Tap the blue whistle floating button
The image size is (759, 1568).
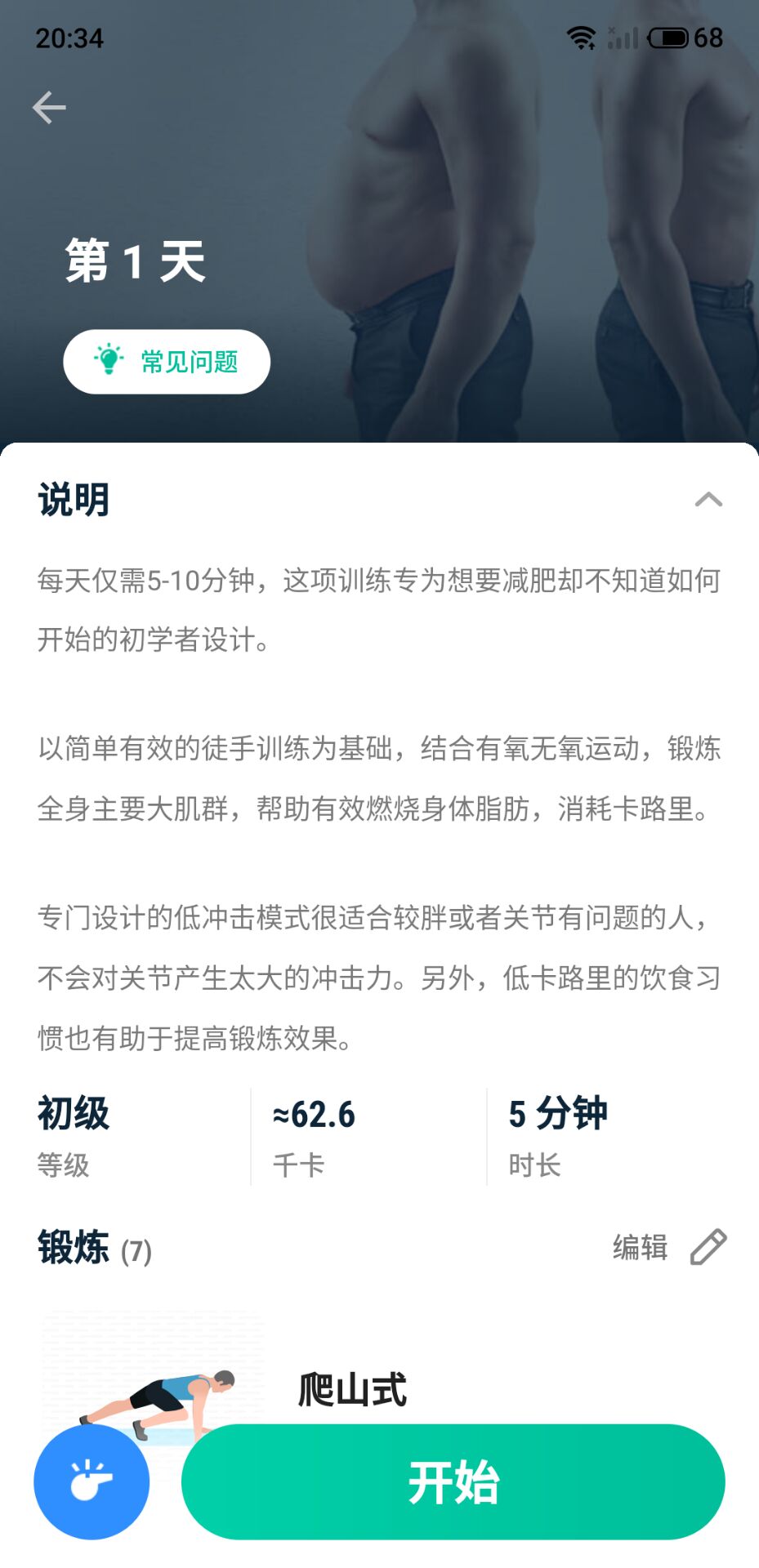tap(92, 1481)
